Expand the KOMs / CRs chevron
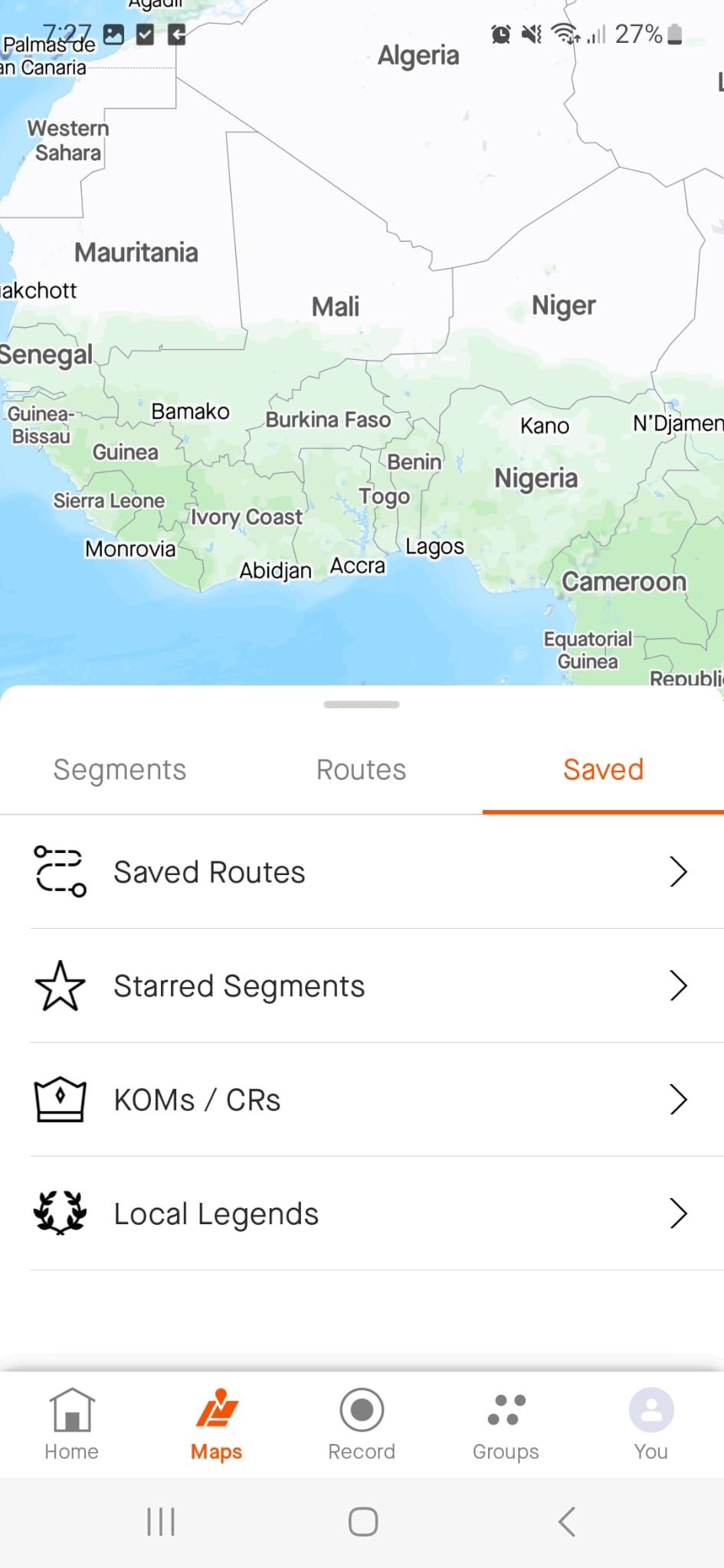724x1568 pixels. click(x=677, y=1099)
